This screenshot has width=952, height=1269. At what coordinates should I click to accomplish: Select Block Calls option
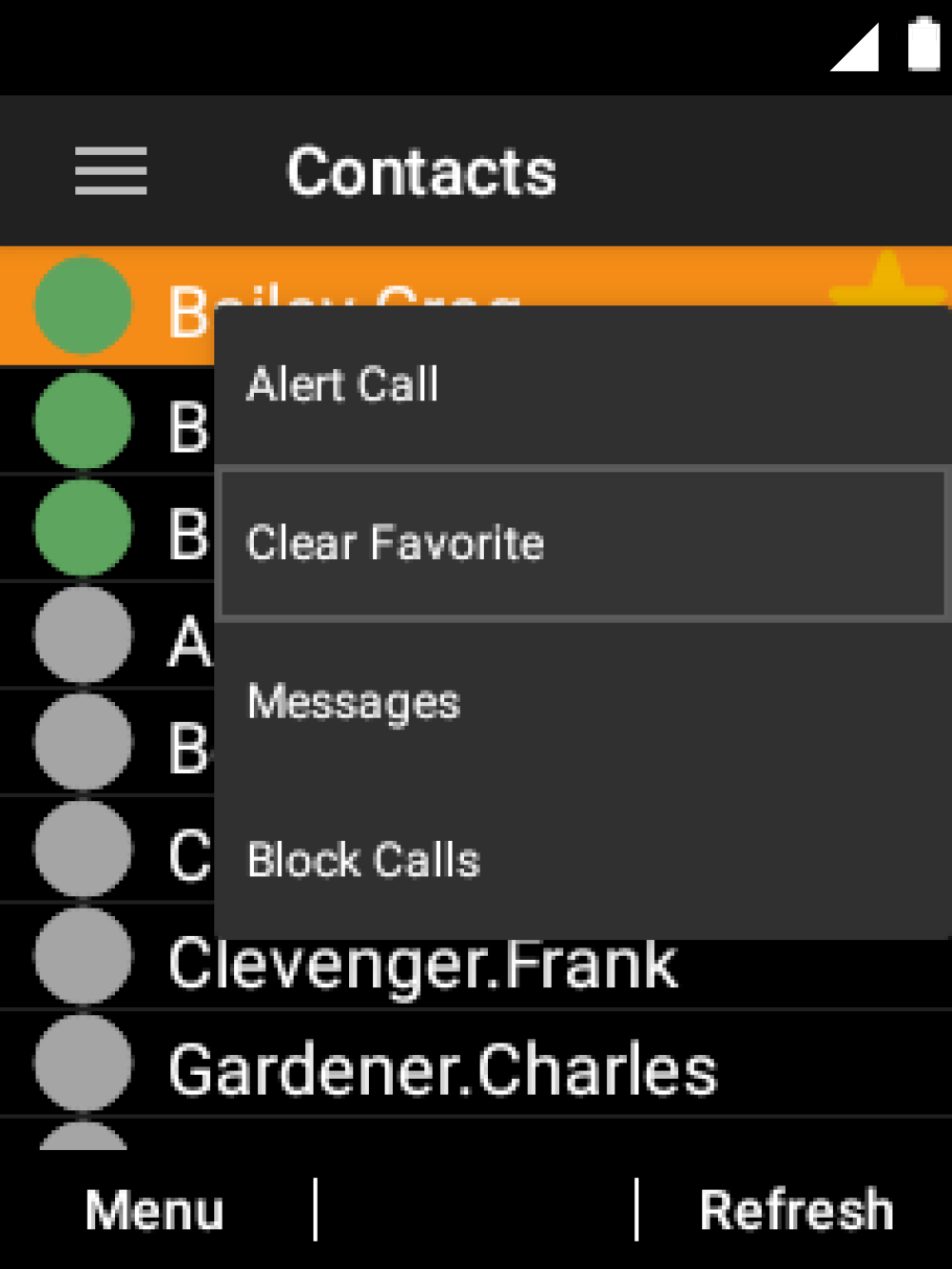(363, 860)
